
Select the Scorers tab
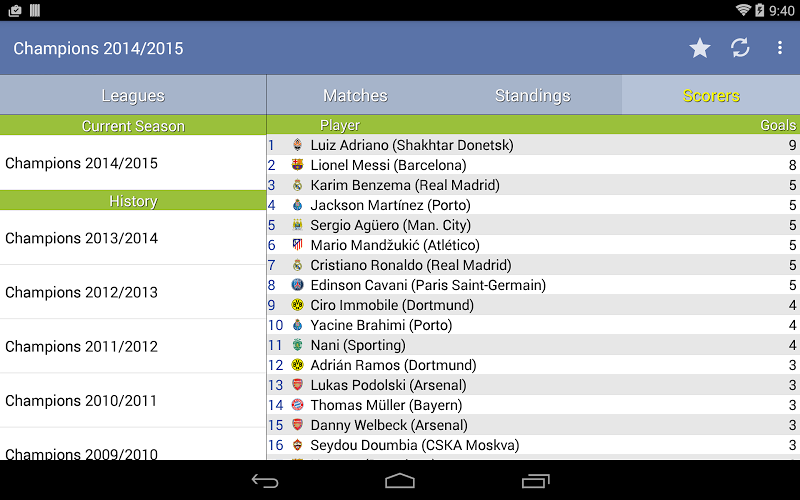(x=711, y=96)
